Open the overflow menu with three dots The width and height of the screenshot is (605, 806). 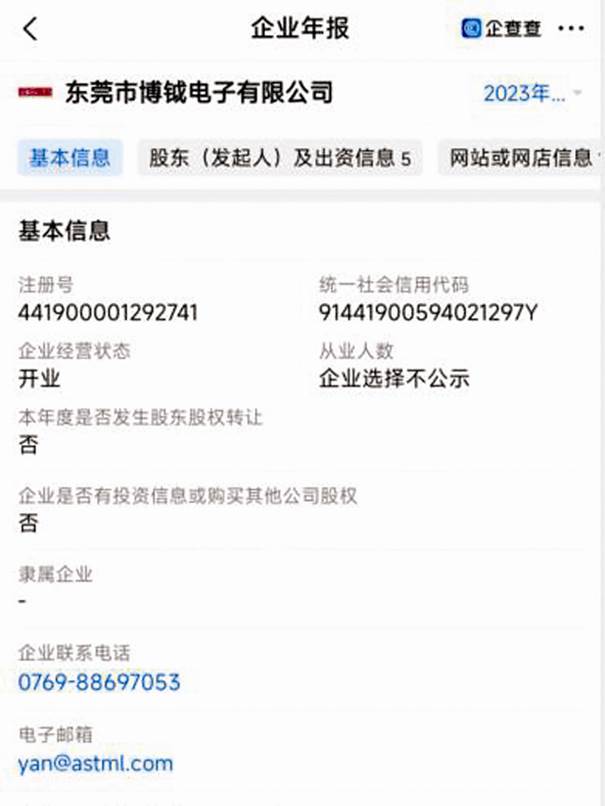click(570, 29)
